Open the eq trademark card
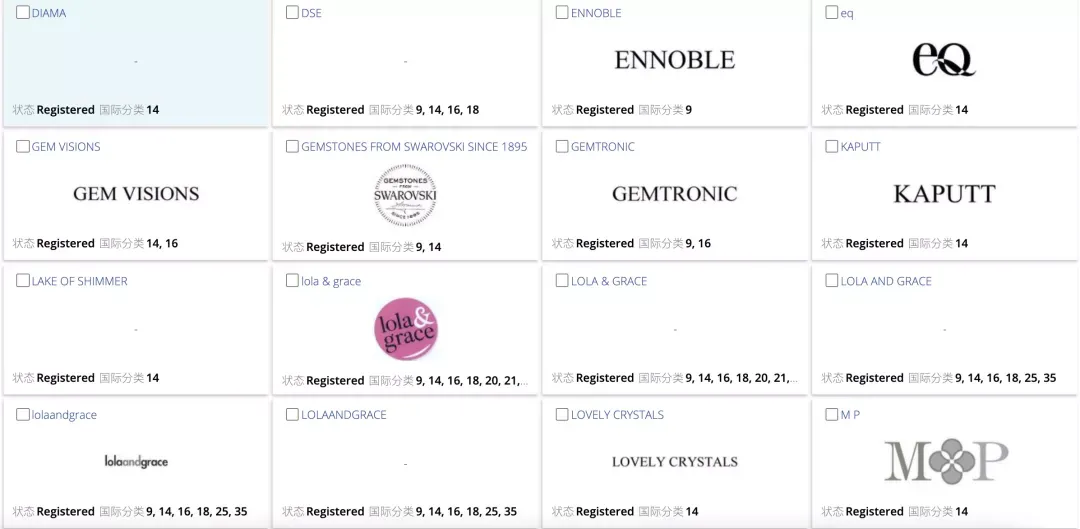Viewport: 1080px width, 529px height. tap(943, 60)
